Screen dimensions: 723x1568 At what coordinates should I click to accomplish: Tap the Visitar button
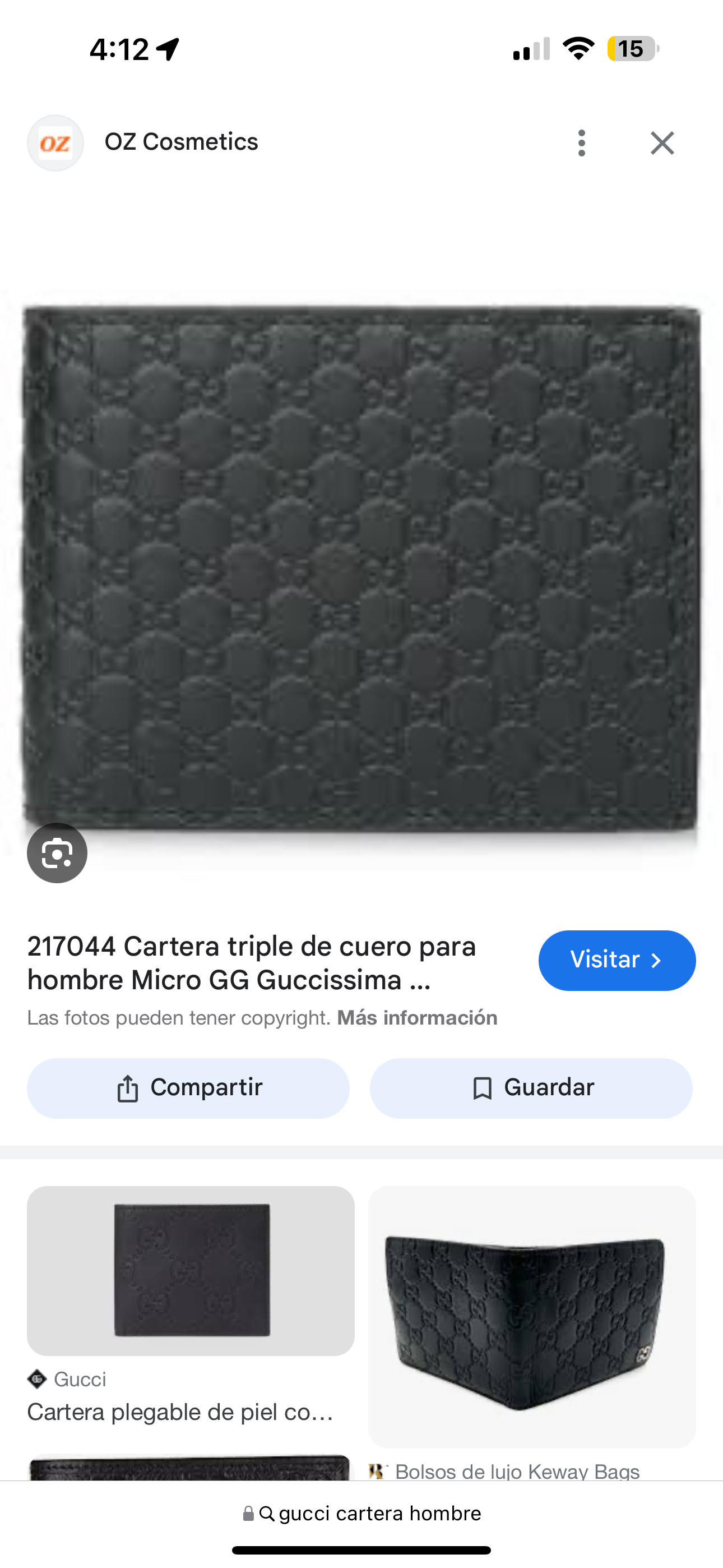(x=617, y=960)
